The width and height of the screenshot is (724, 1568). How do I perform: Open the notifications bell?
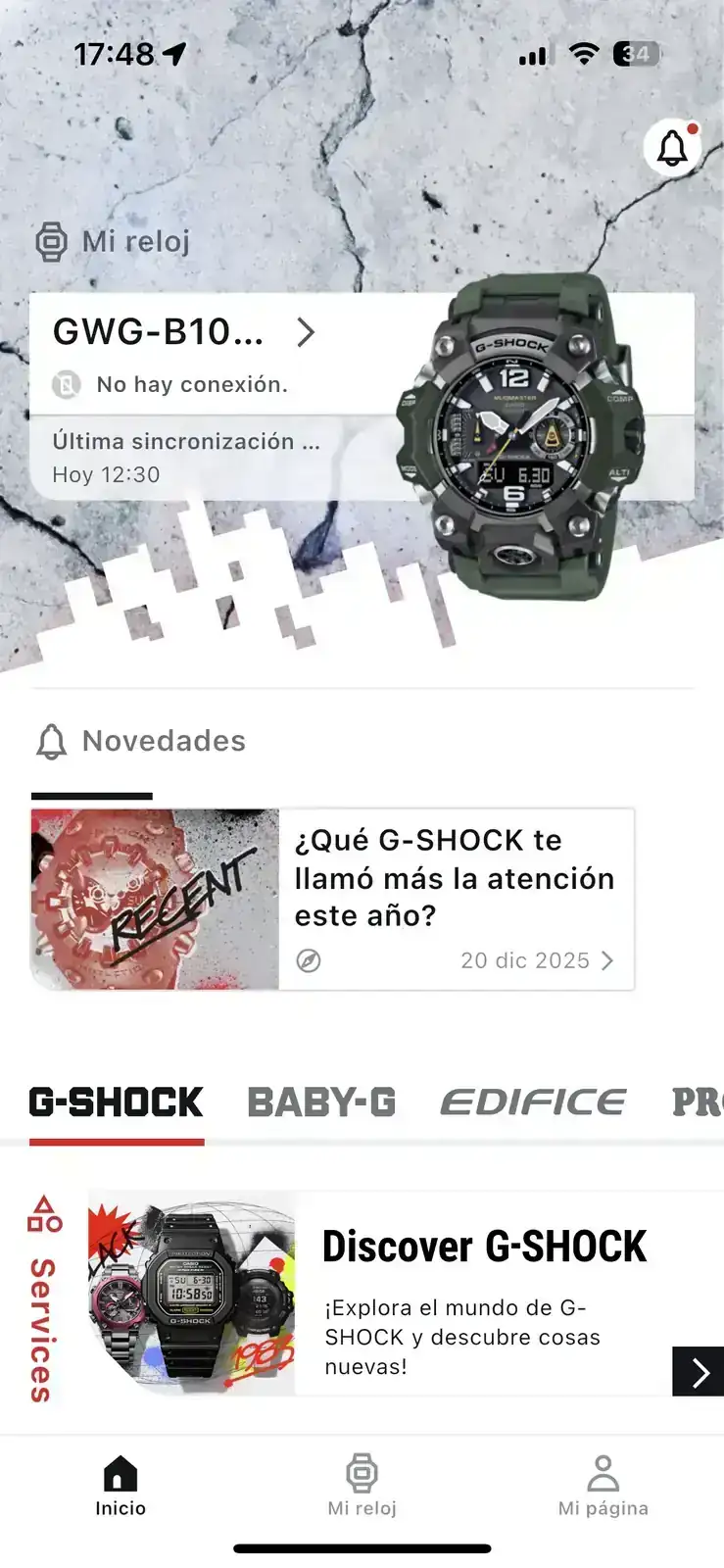(672, 149)
